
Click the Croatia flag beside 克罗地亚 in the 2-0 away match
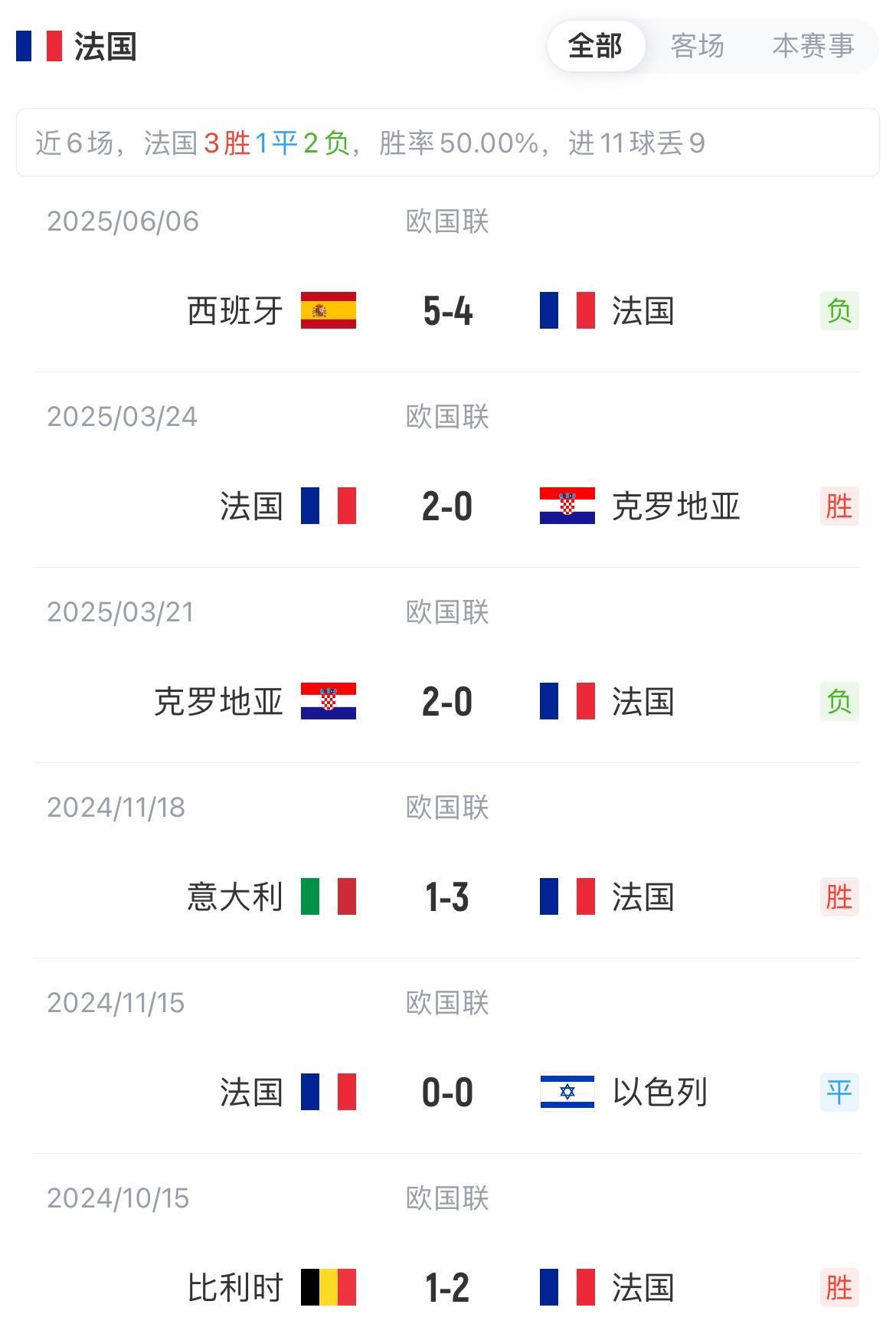pos(565,506)
